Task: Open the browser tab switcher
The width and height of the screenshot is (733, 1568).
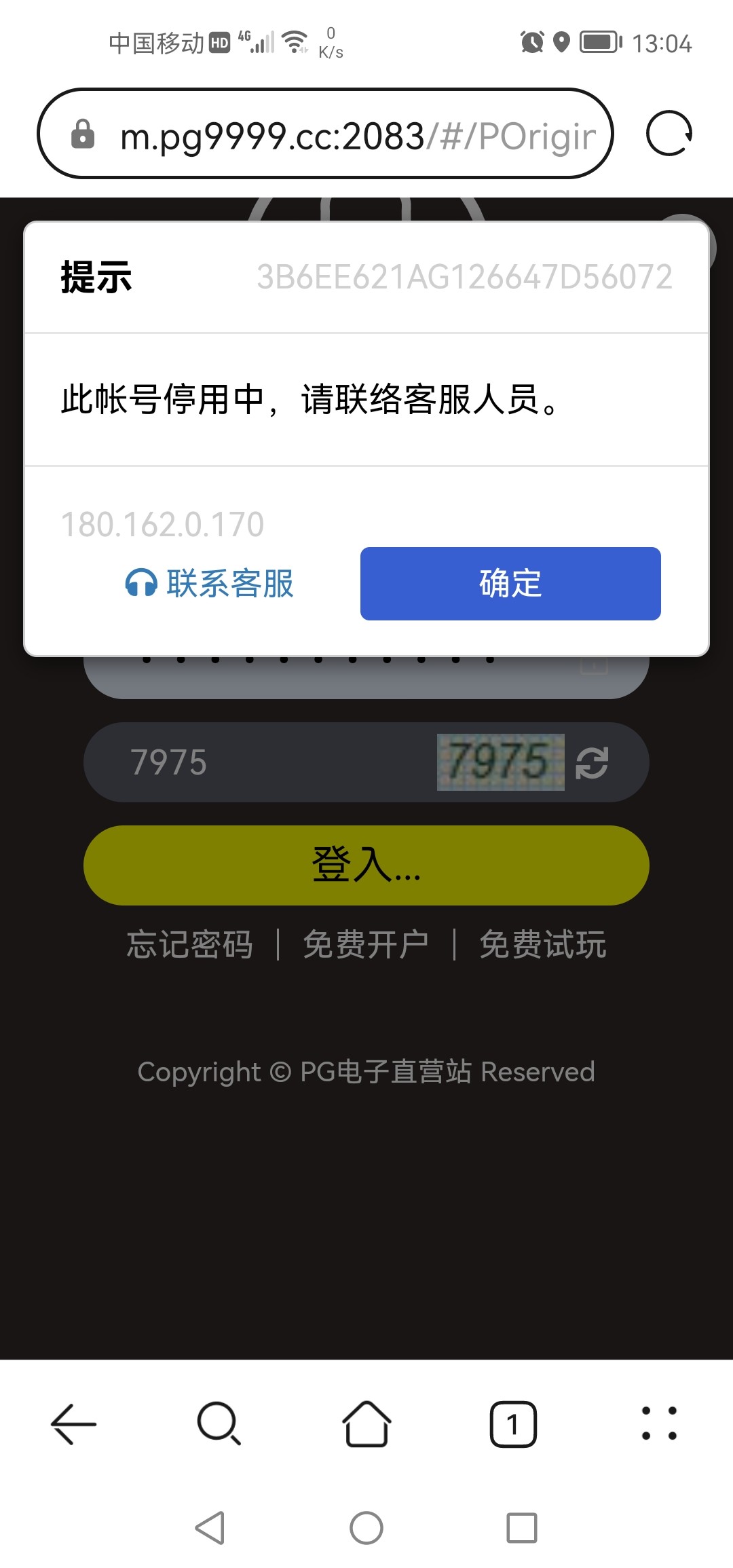Action: pyautogui.click(x=513, y=1423)
